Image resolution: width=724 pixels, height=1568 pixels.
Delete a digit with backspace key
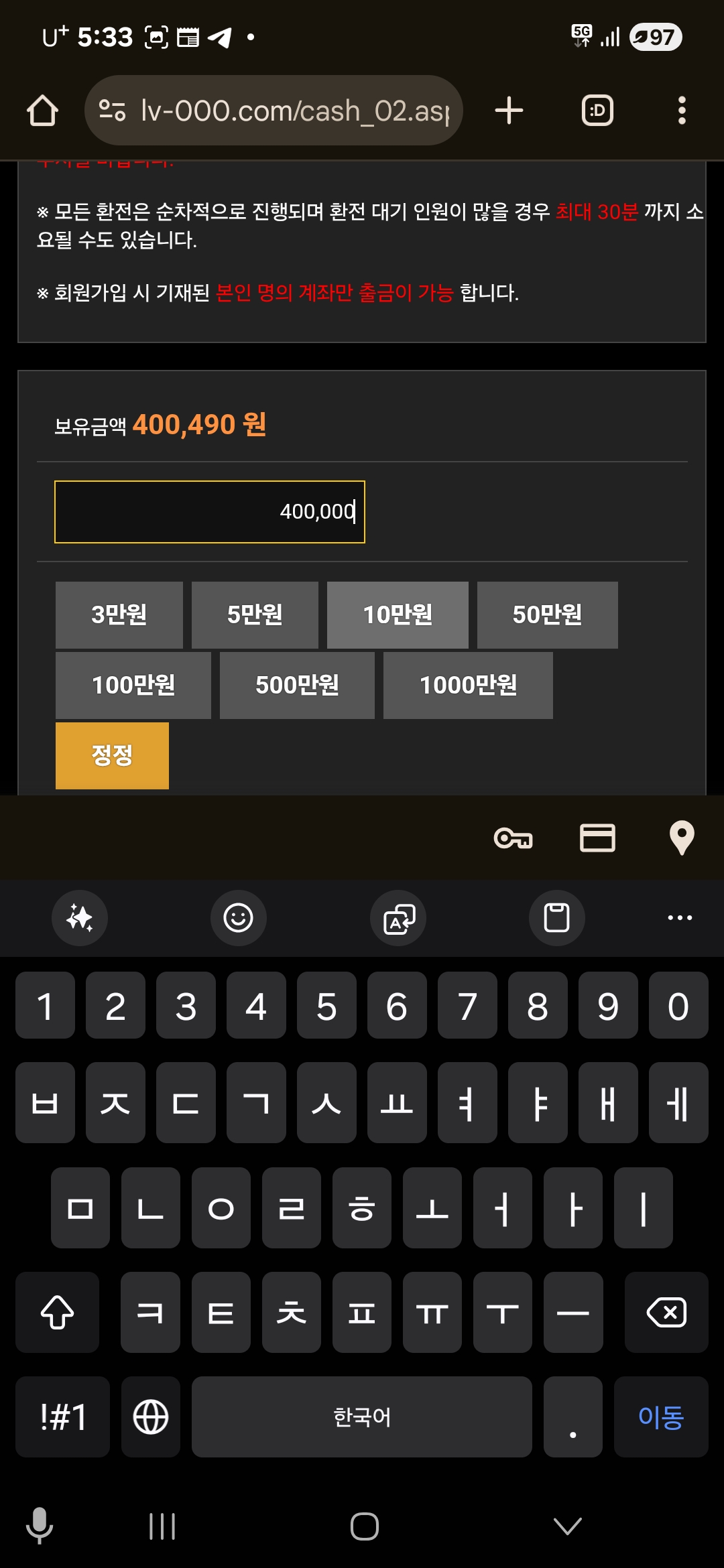point(666,1312)
